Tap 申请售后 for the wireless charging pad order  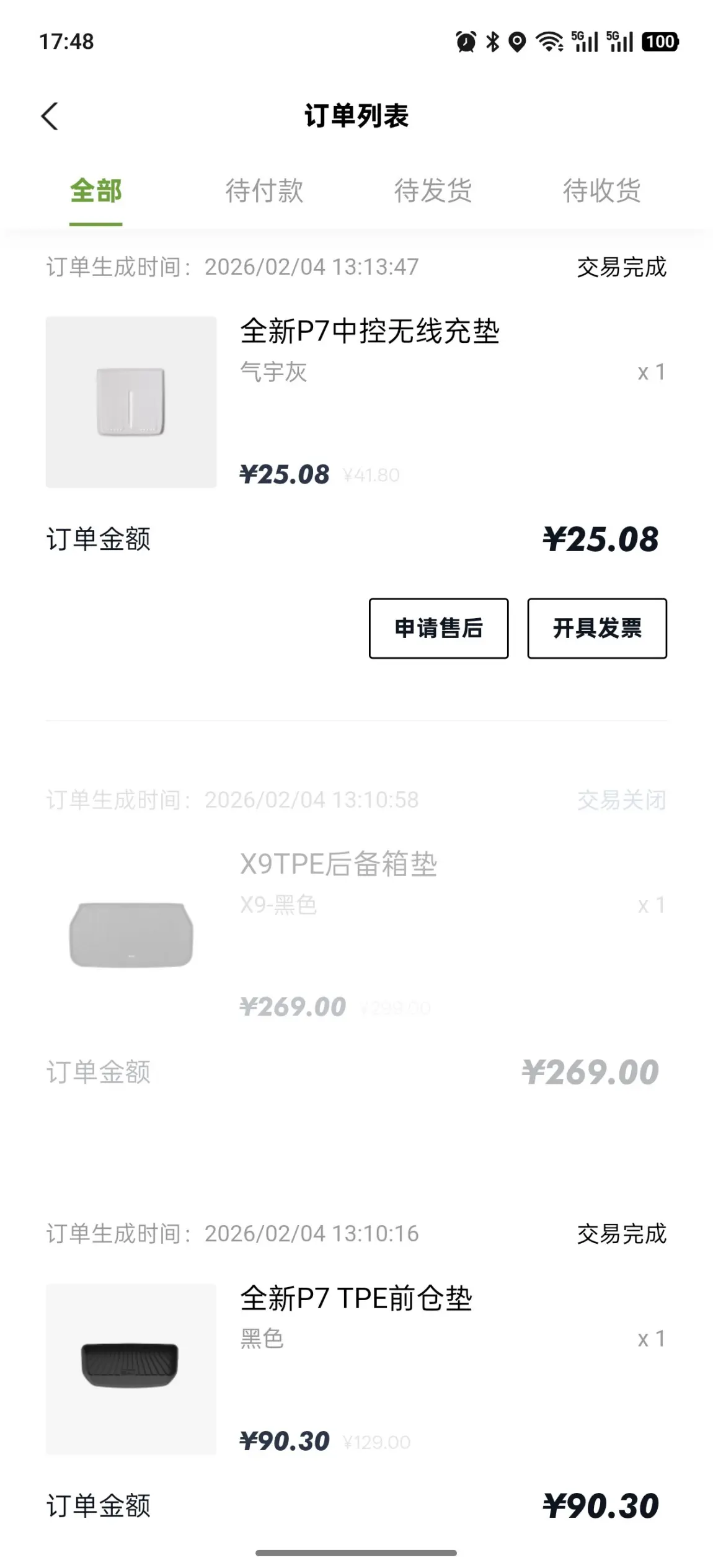coord(438,628)
